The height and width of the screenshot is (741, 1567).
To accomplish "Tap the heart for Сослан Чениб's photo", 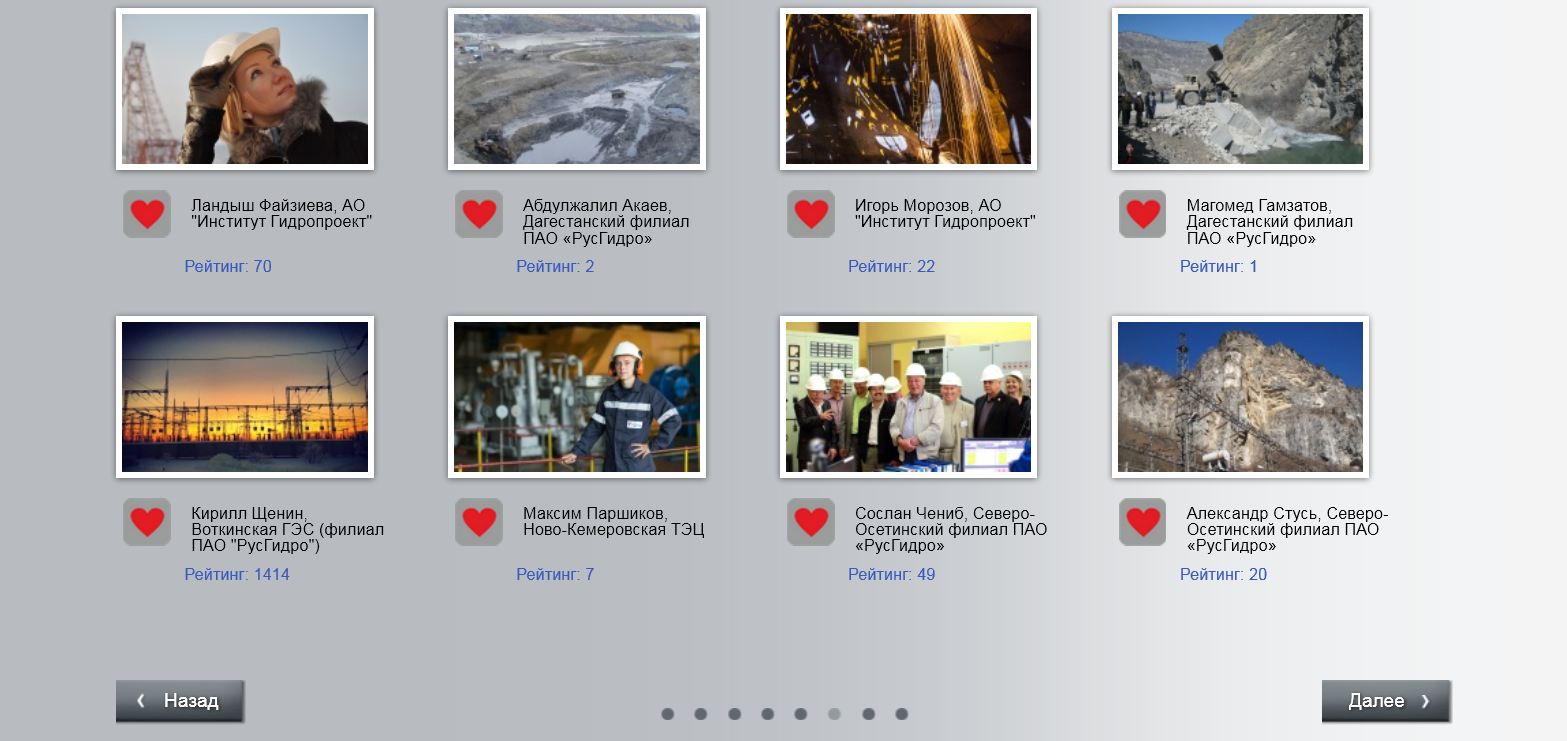I will (x=811, y=522).
